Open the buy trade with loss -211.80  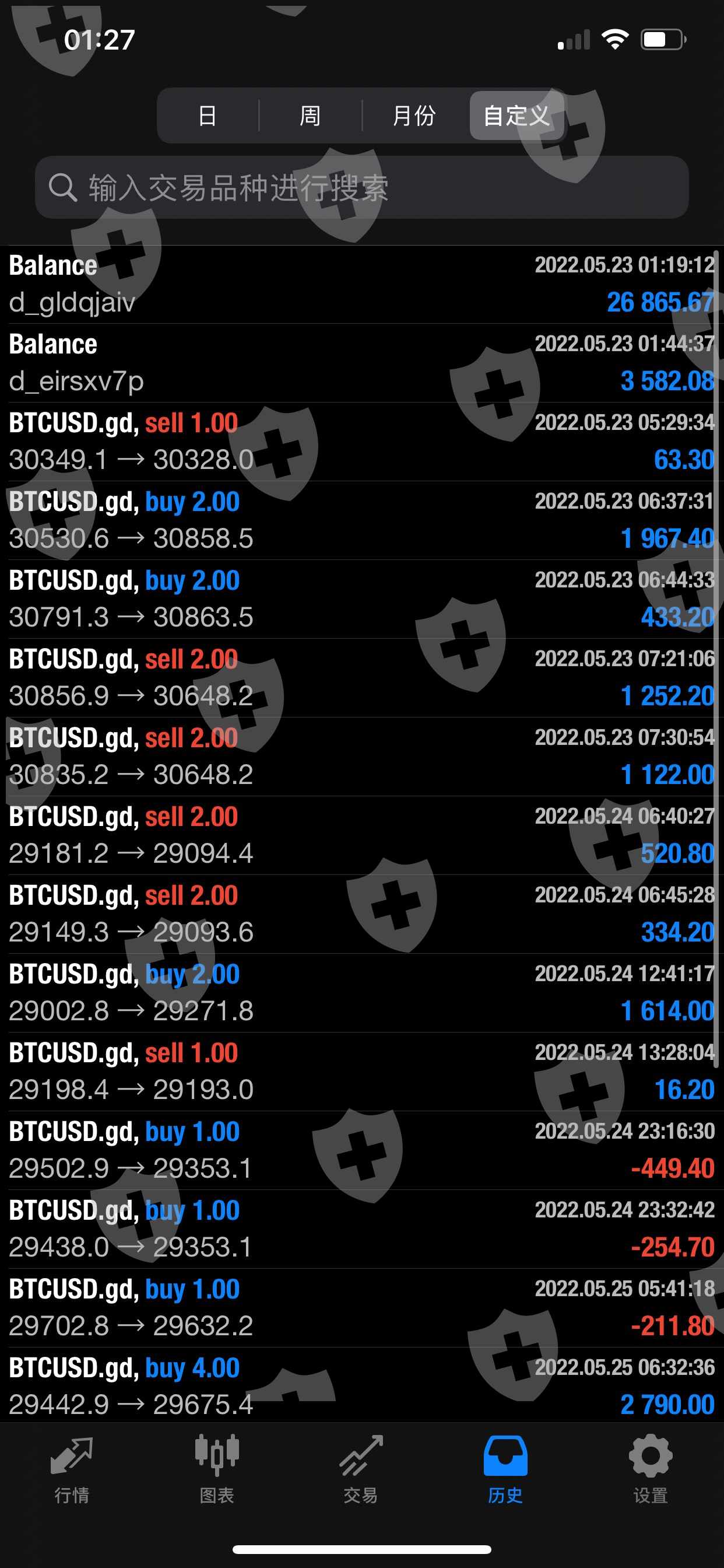coord(361,1307)
